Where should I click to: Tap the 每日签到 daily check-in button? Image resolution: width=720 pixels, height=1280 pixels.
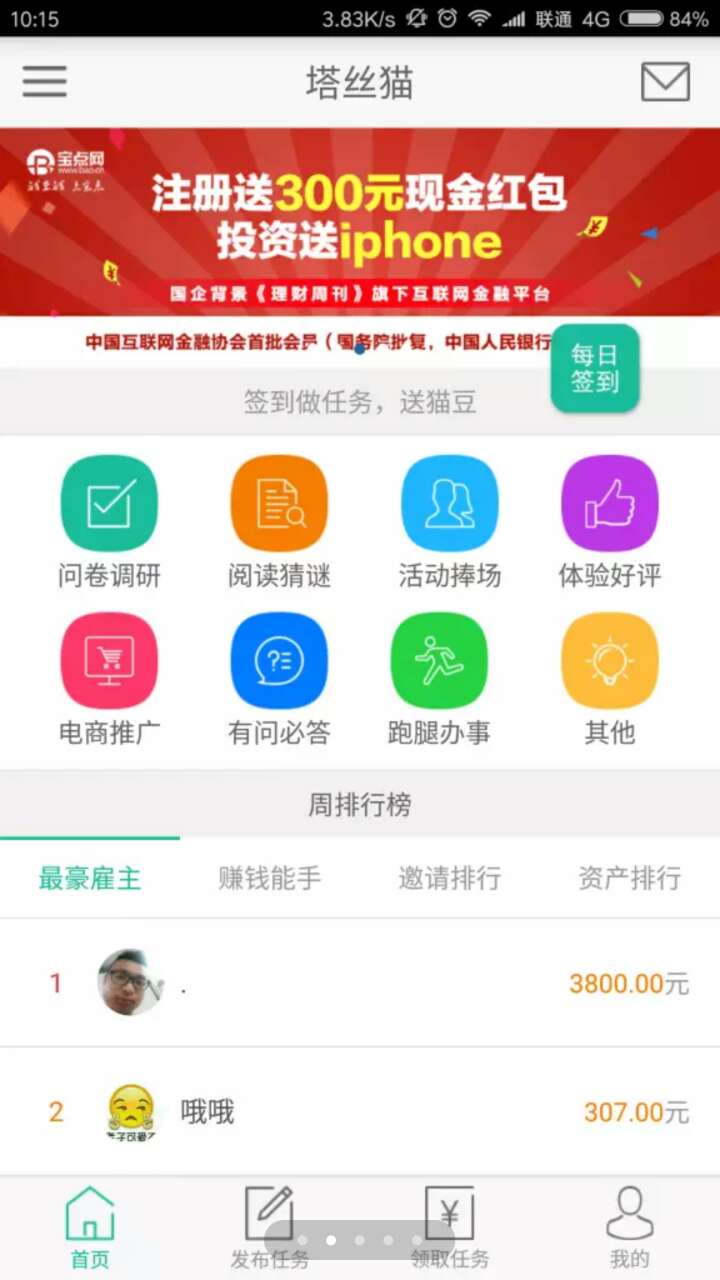click(595, 368)
